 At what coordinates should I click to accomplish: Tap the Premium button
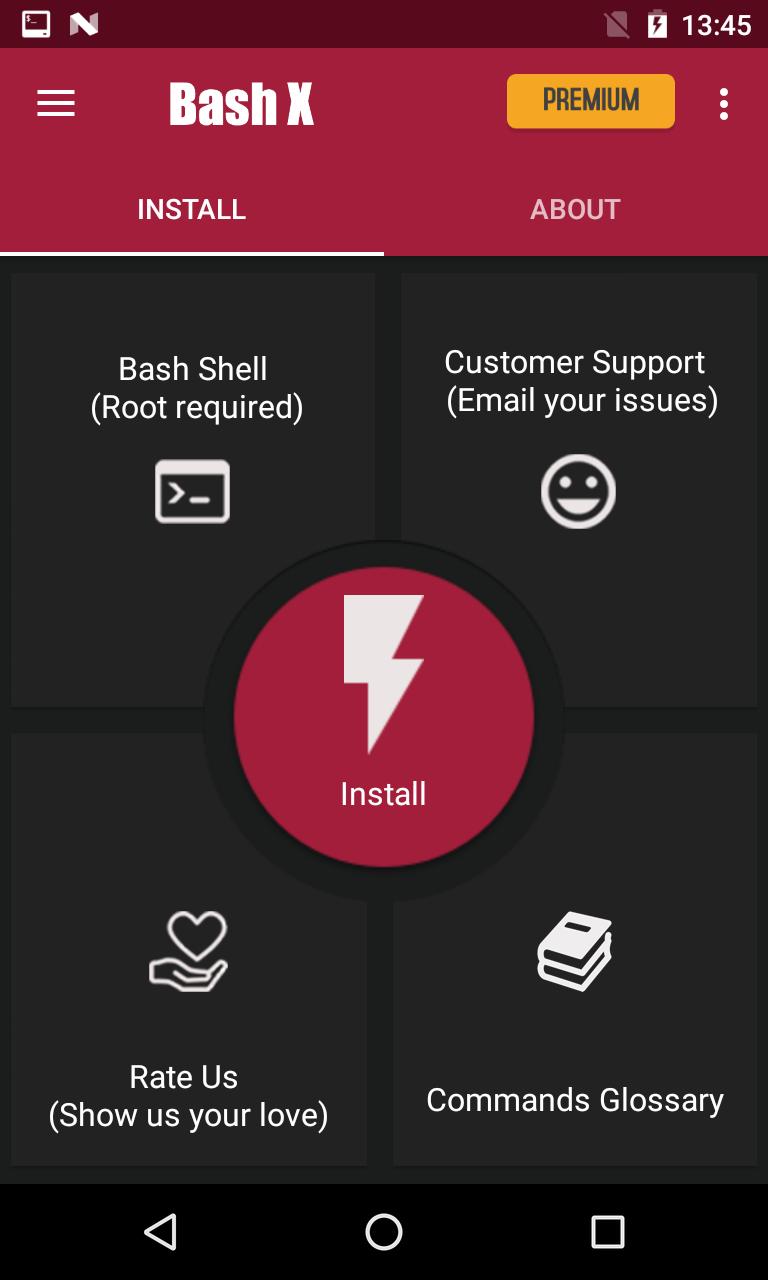pyautogui.click(x=590, y=101)
